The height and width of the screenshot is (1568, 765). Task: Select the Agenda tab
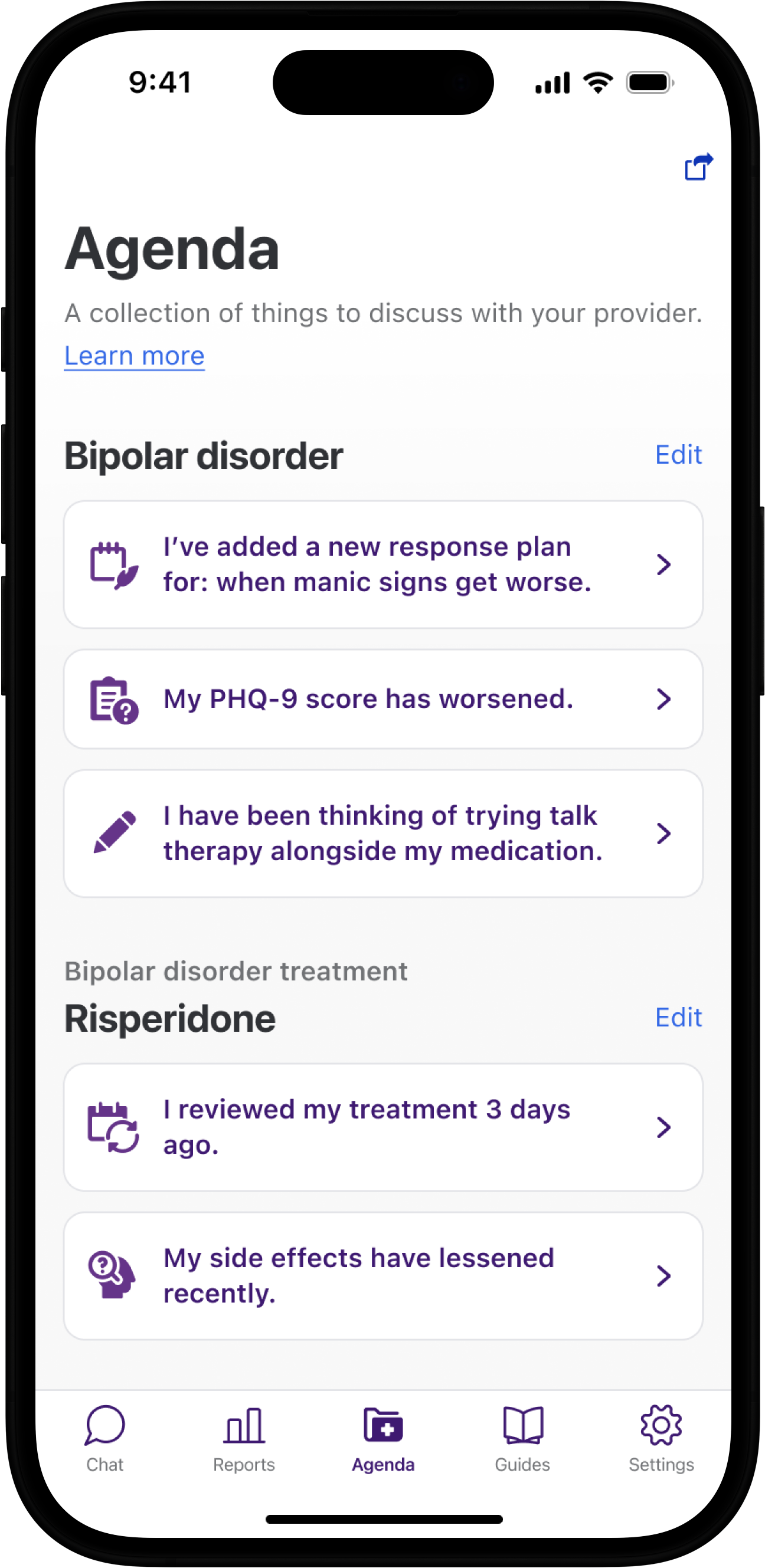383,1439
